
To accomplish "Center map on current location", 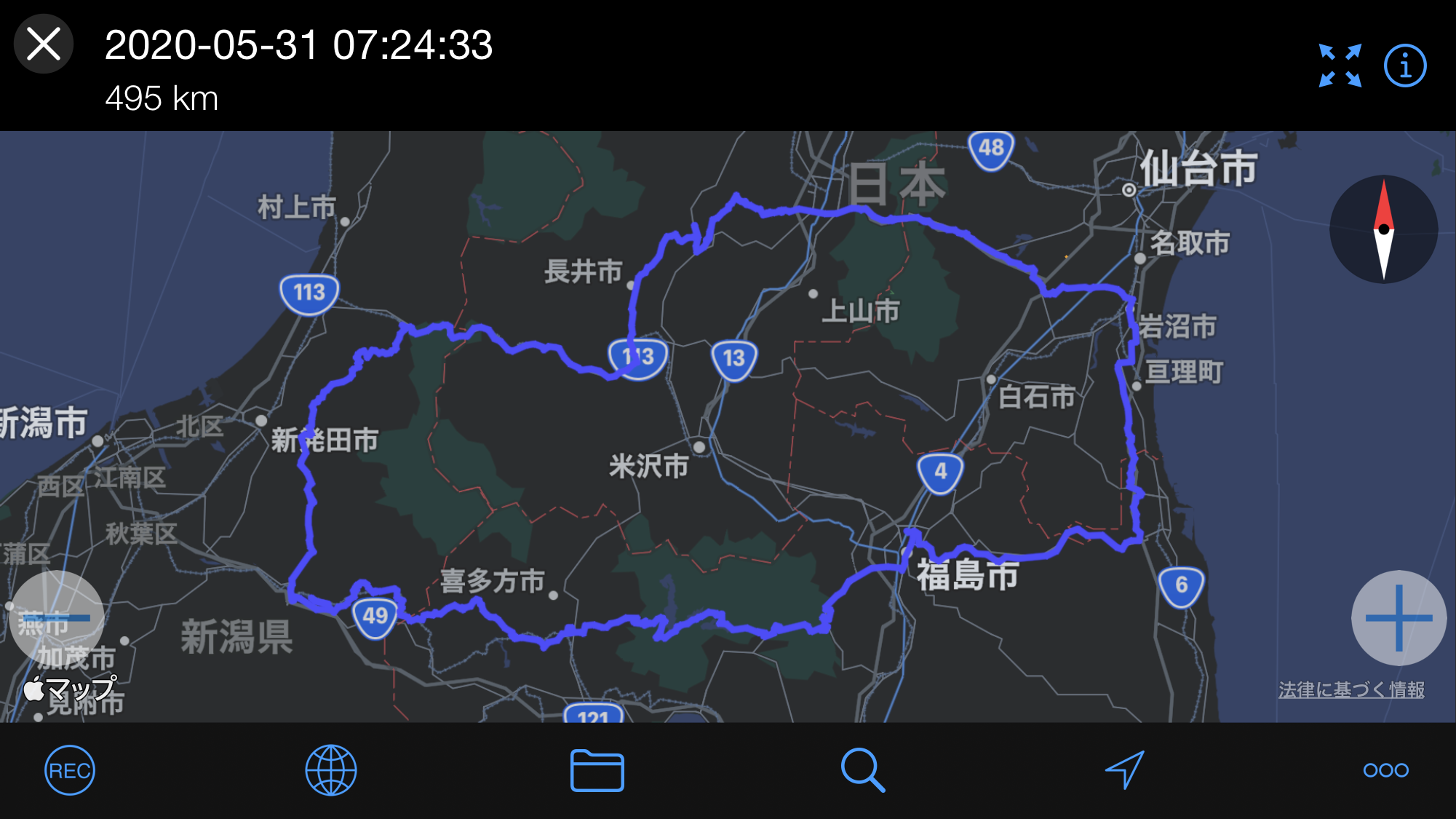I will [x=1124, y=770].
